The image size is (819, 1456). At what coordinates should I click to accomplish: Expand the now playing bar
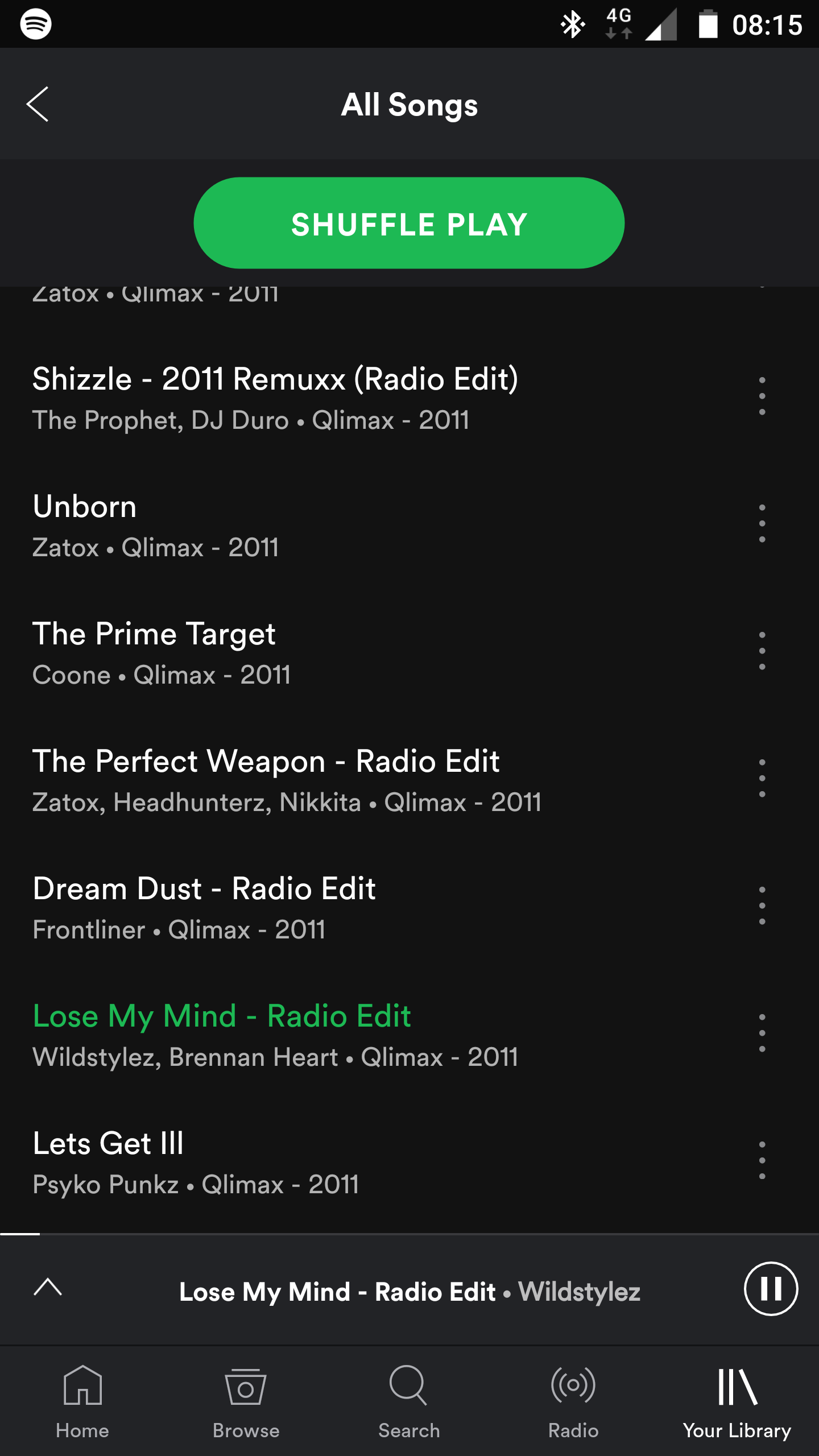click(48, 1288)
